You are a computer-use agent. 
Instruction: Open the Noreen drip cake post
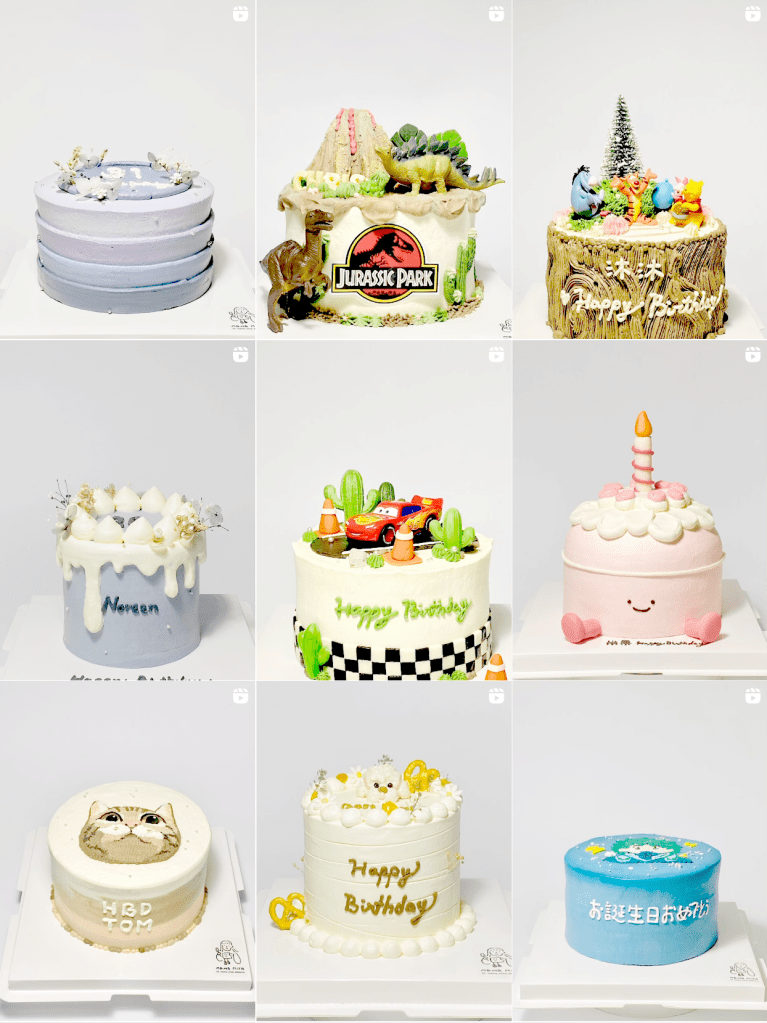coord(127,511)
